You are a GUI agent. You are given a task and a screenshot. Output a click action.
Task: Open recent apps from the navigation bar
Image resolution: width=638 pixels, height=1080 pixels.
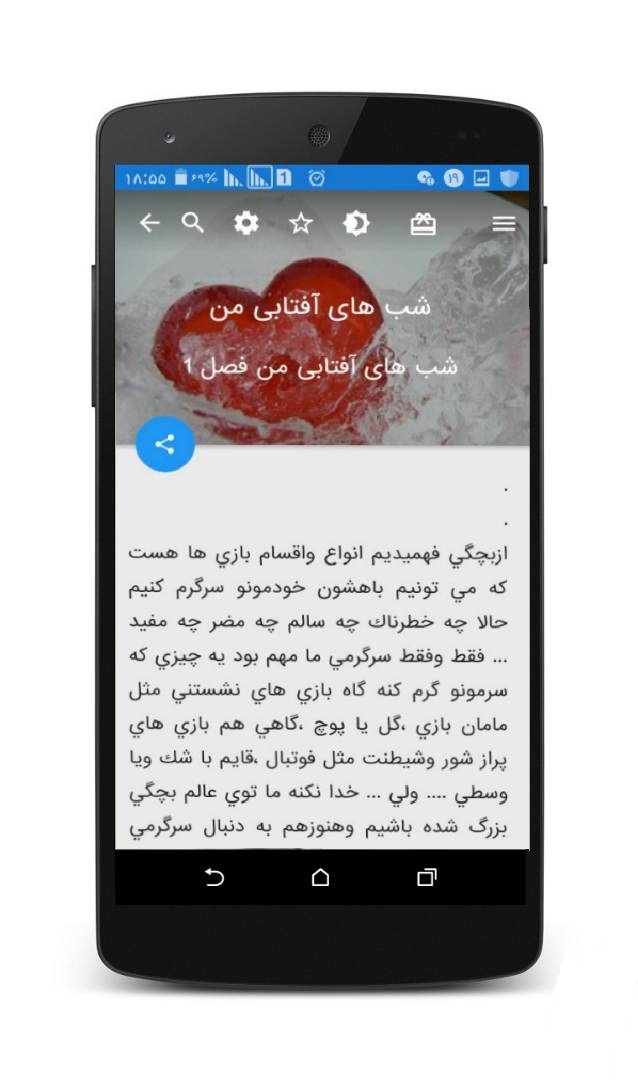pos(426,877)
